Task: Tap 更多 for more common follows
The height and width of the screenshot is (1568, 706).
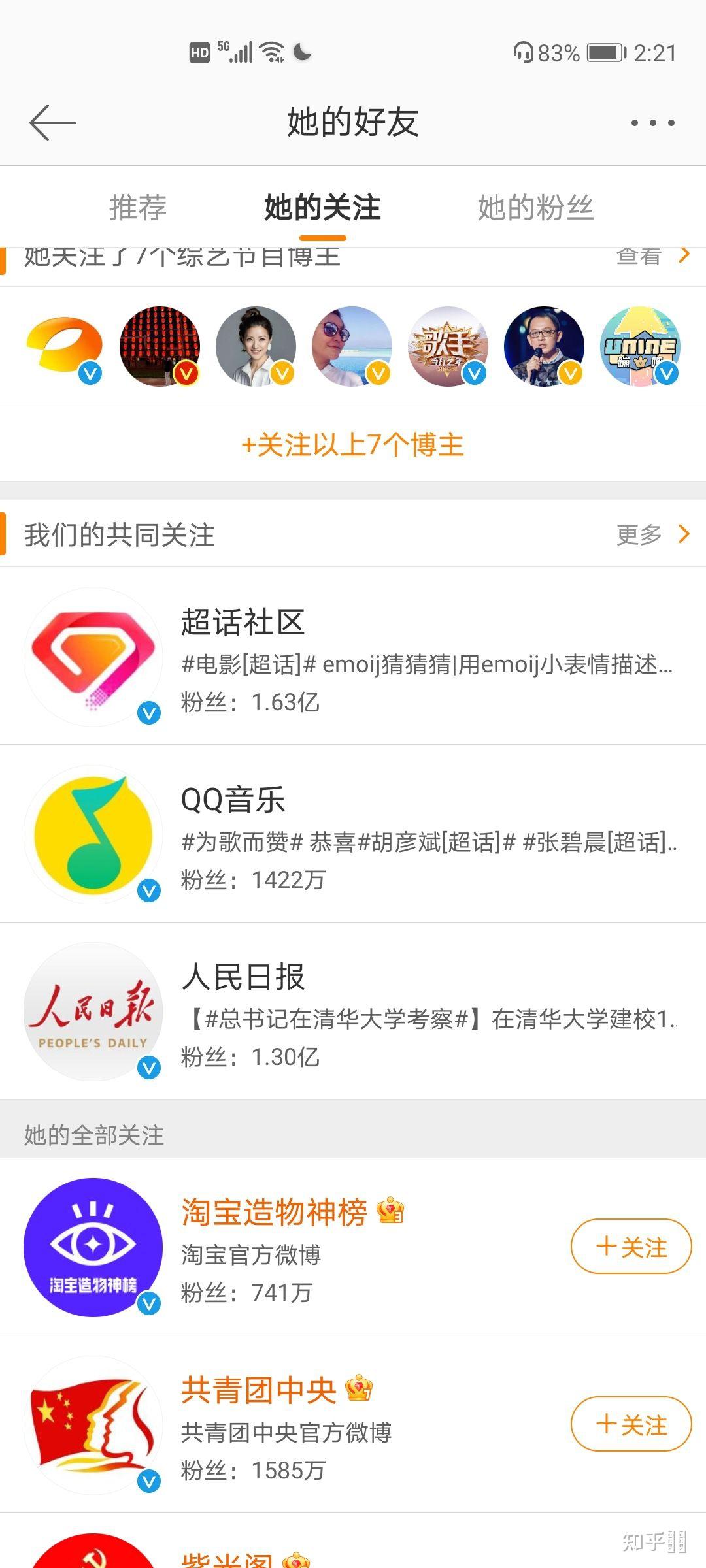Action: (651, 534)
